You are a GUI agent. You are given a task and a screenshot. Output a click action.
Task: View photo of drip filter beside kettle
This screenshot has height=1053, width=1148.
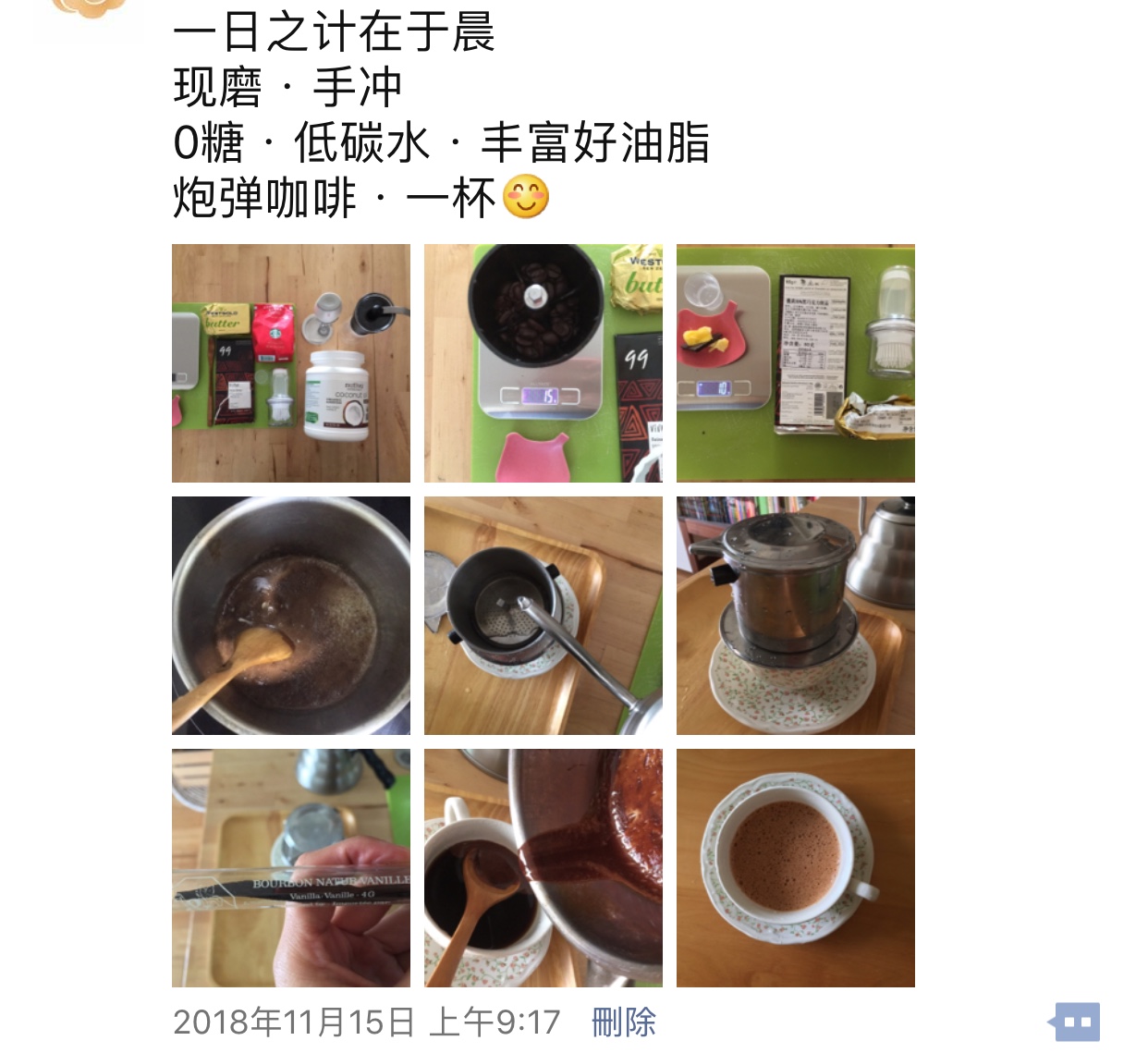coord(795,616)
